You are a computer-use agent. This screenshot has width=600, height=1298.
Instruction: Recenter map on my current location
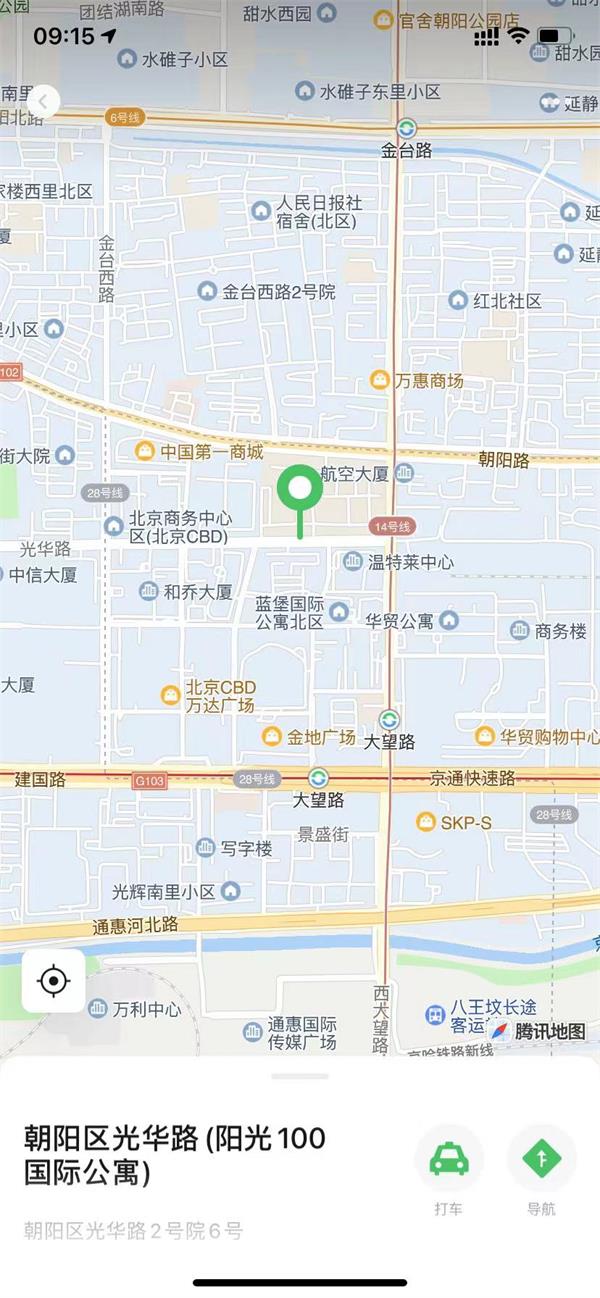click(53, 981)
